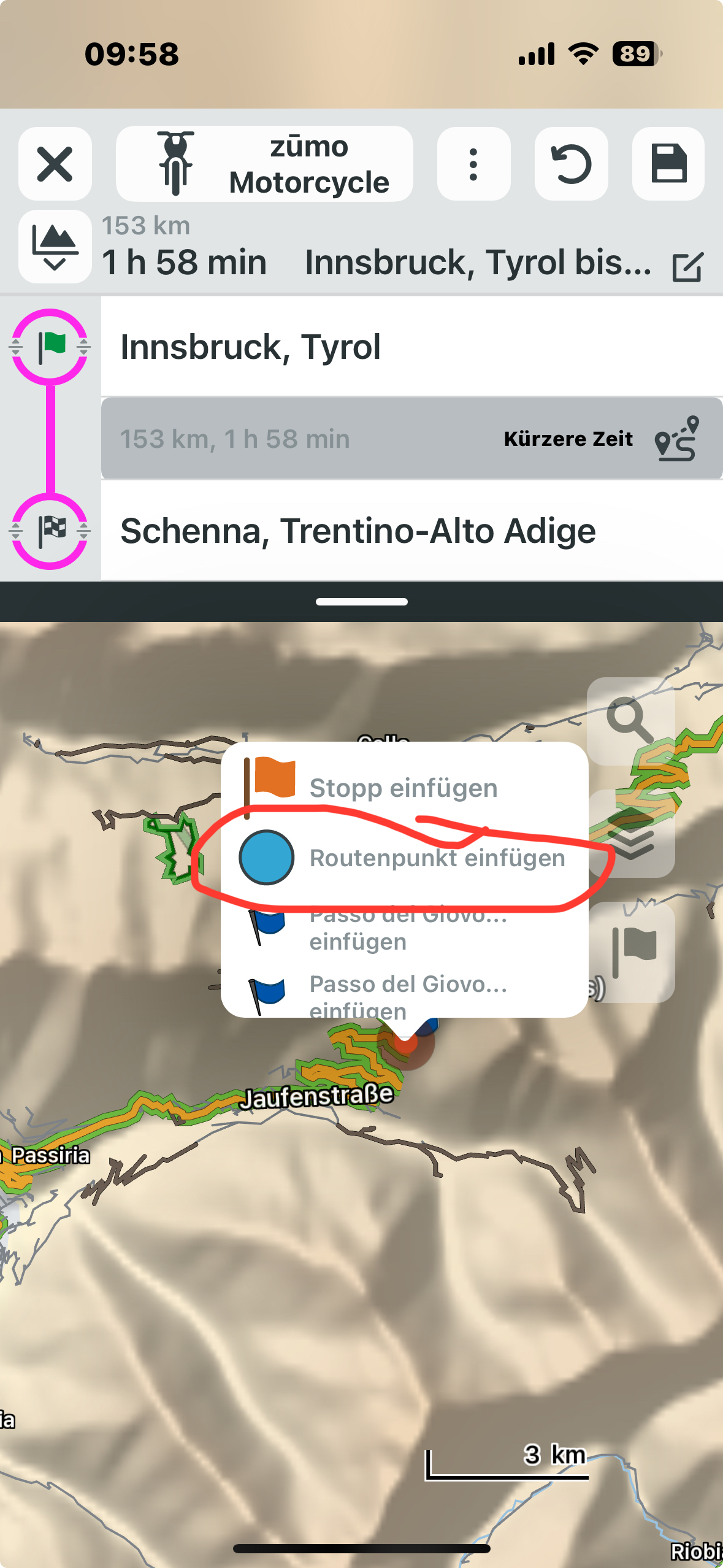Save the route

(x=668, y=164)
